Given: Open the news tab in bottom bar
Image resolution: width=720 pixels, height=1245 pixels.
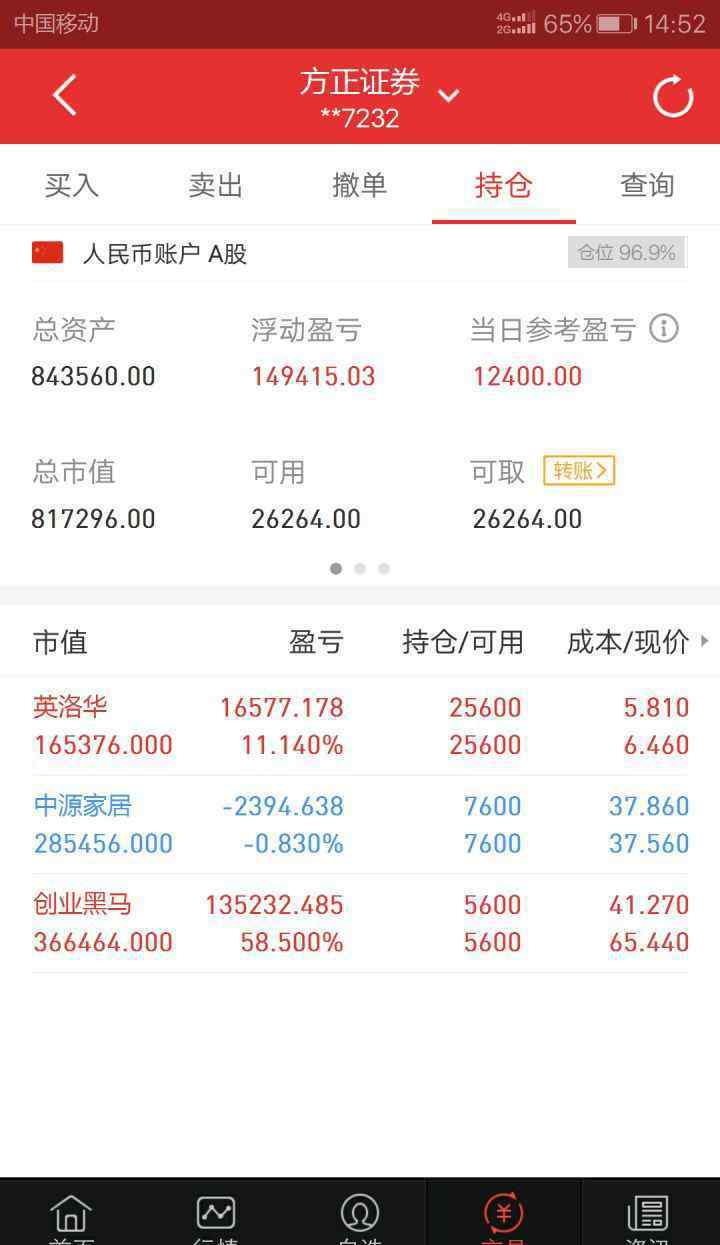Looking at the screenshot, I should click(x=648, y=1216).
